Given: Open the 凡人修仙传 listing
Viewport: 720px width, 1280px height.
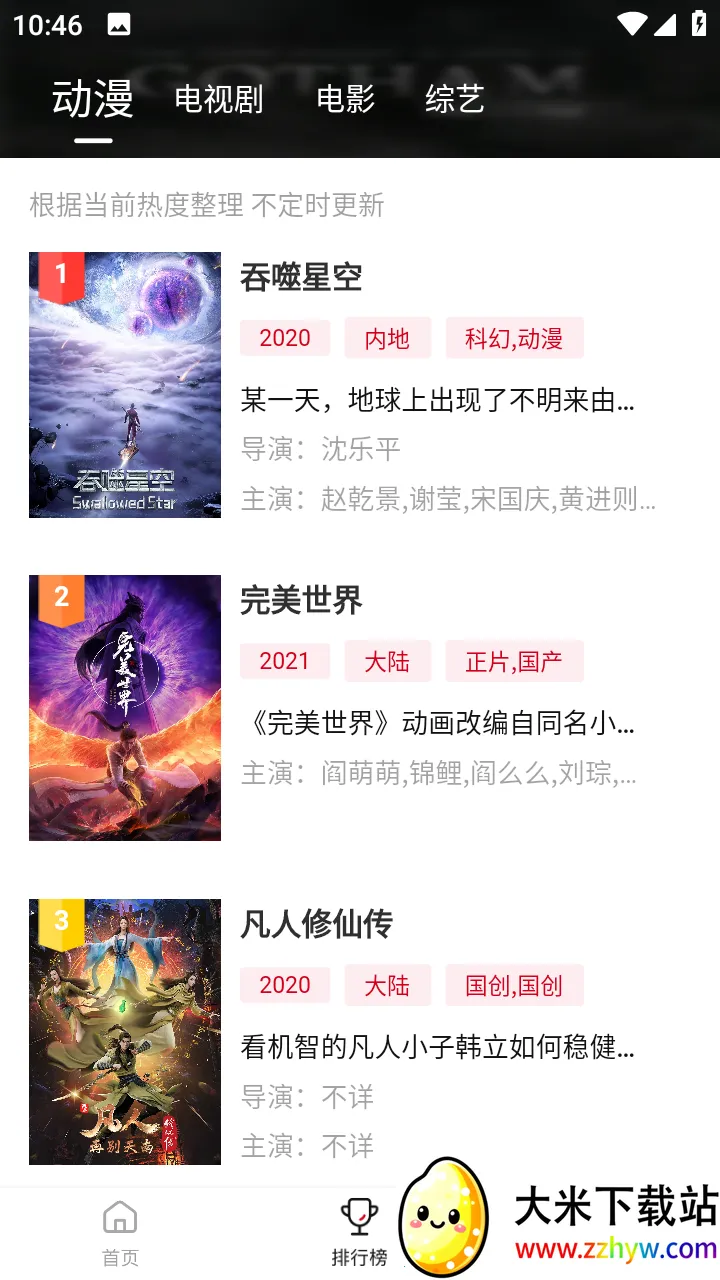Looking at the screenshot, I should [316, 924].
